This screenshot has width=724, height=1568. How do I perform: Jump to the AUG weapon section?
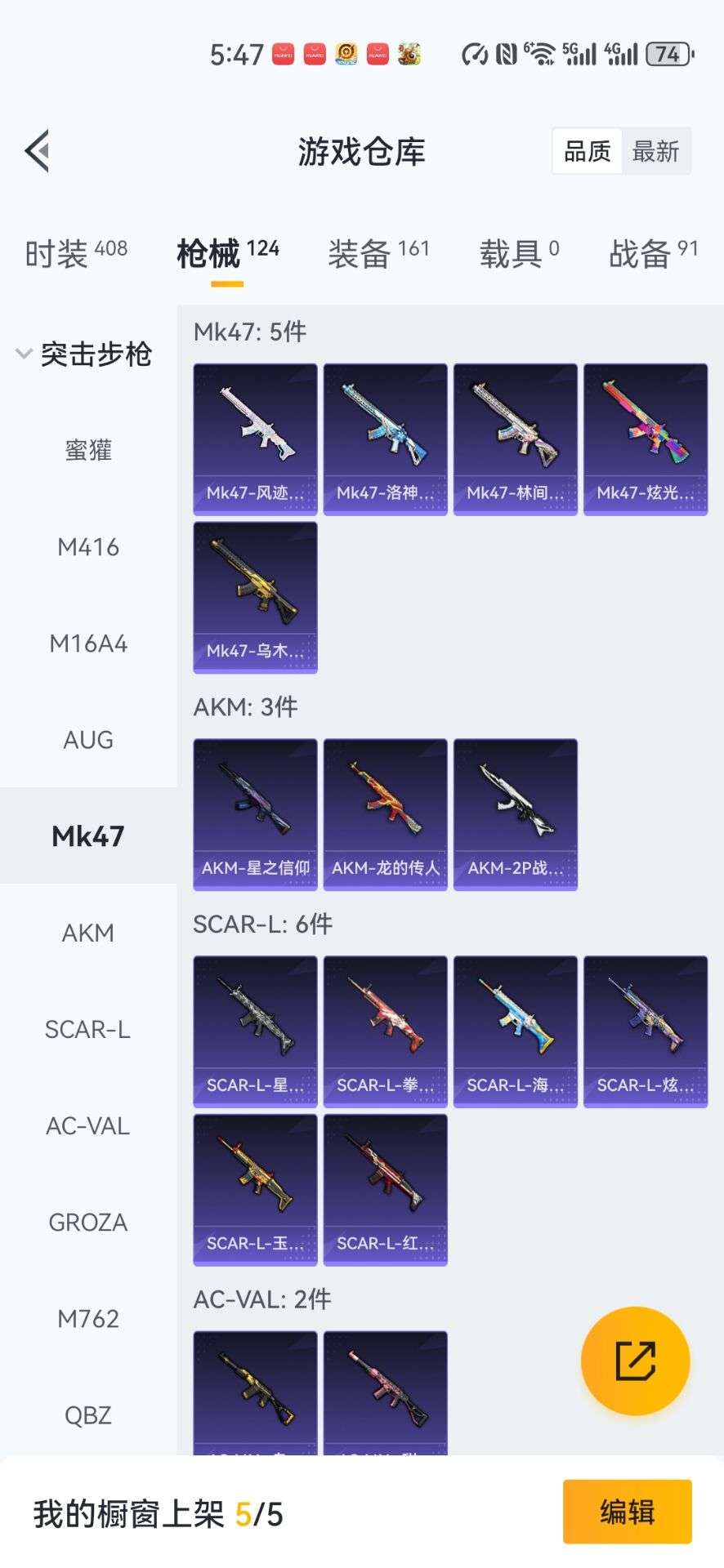(x=88, y=740)
